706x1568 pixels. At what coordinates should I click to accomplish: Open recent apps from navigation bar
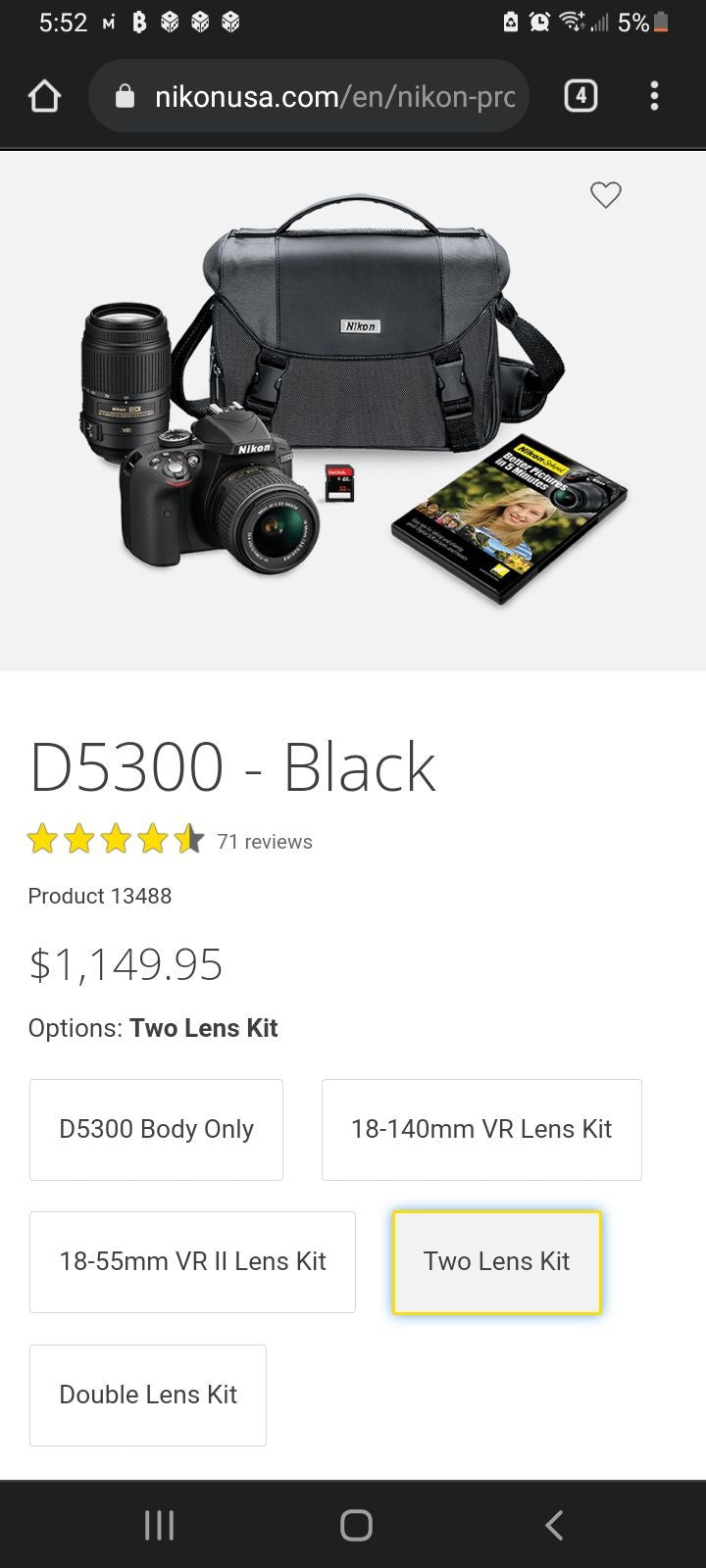click(x=159, y=1525)
